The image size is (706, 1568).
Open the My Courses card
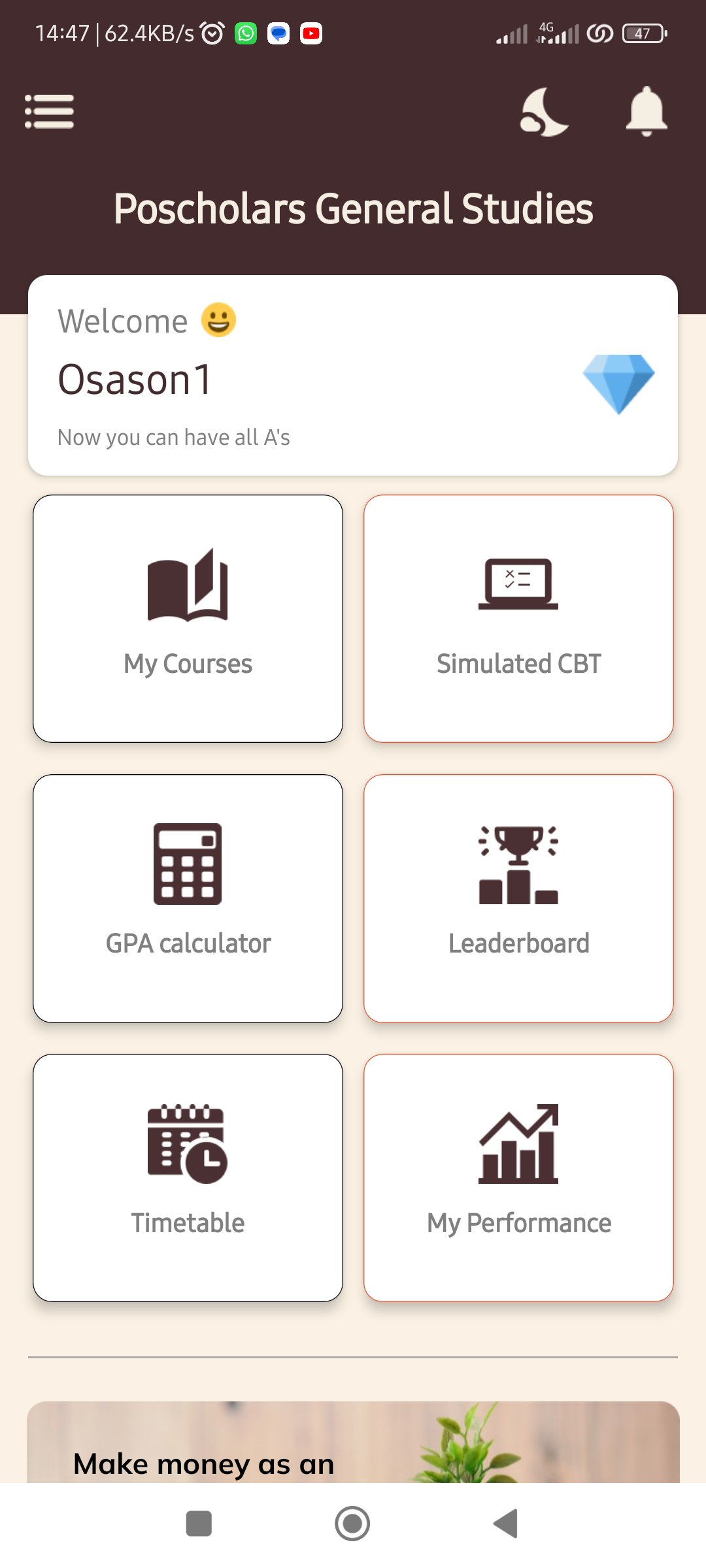click(188, 618)
